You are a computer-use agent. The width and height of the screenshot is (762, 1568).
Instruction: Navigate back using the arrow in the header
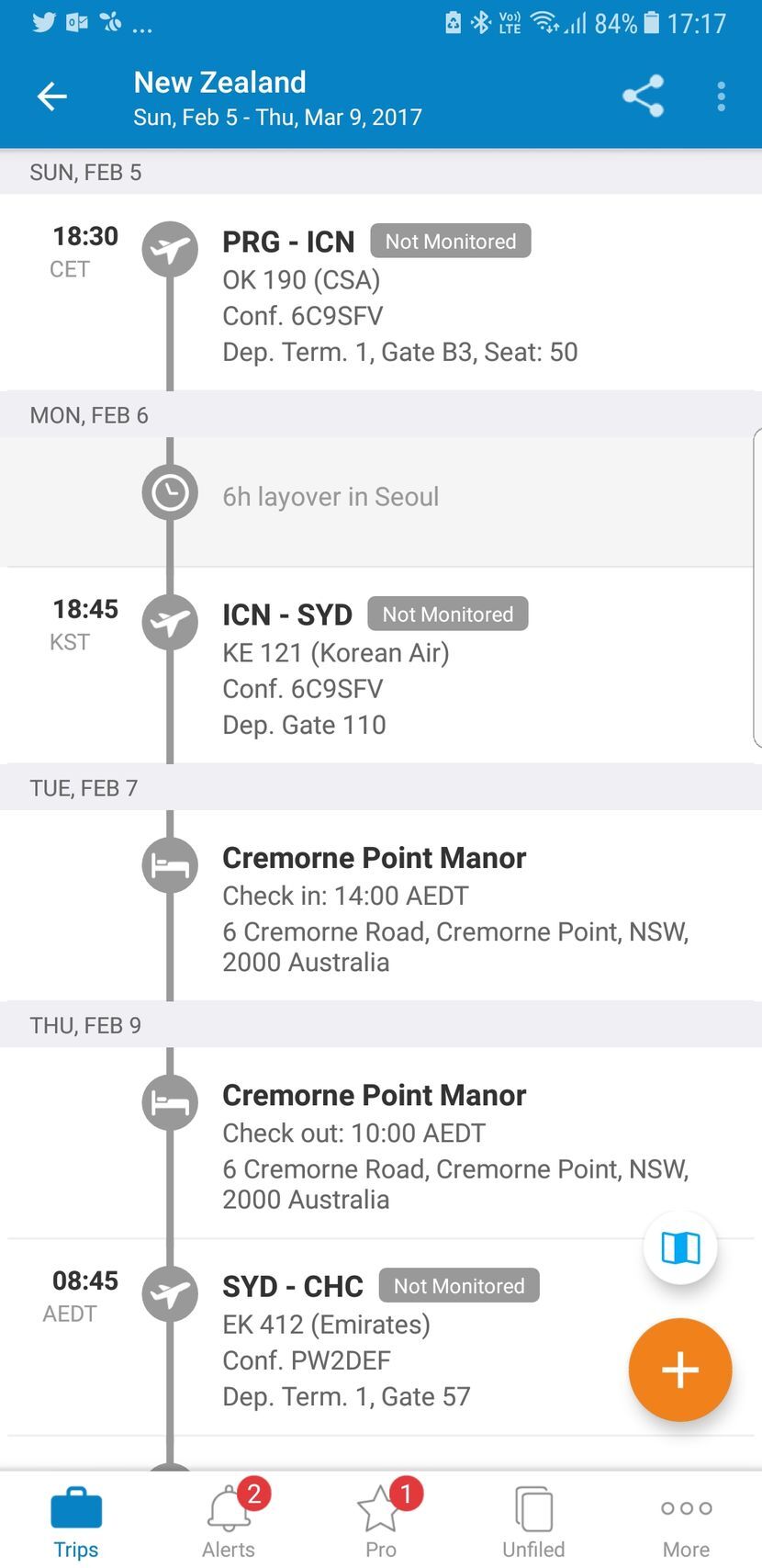point(51,96)
